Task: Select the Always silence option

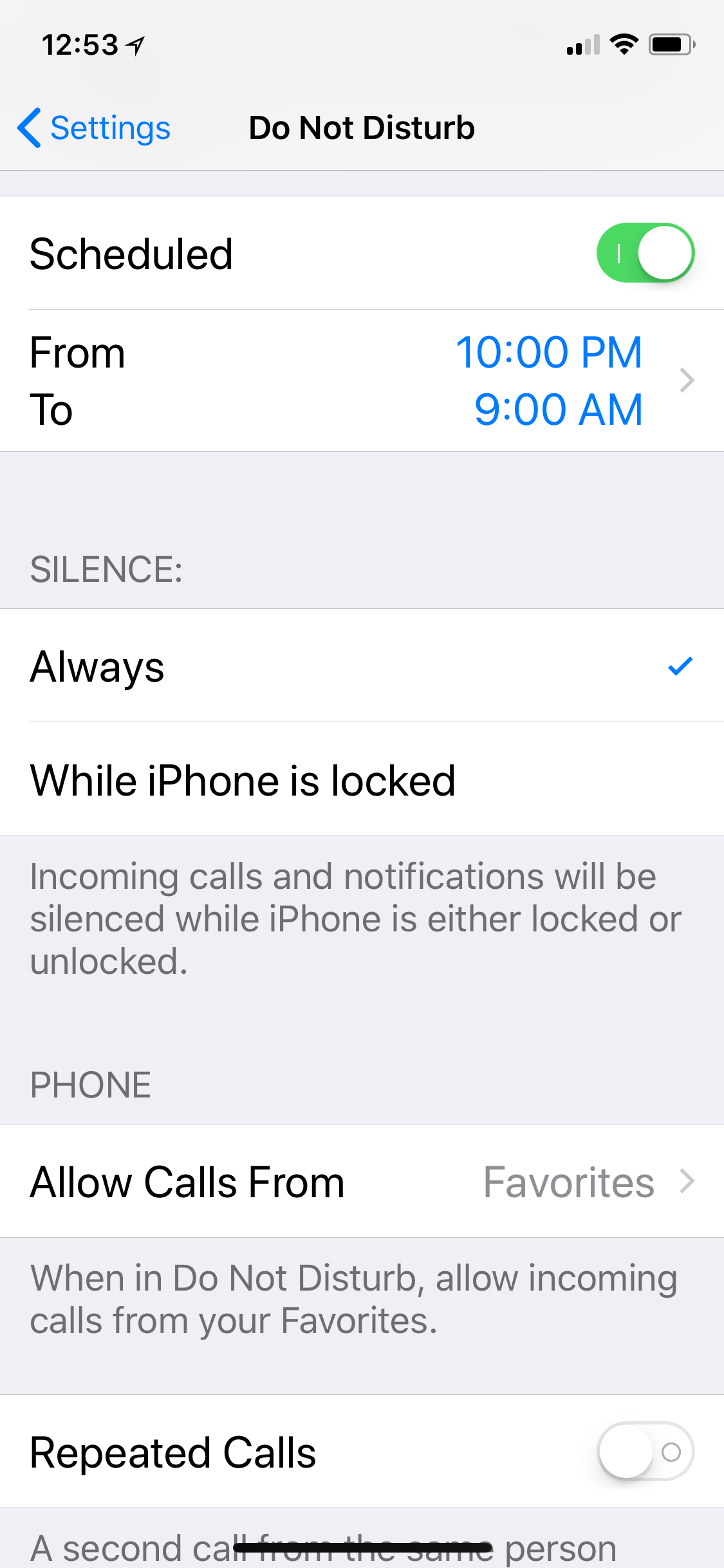Action: pos(362,666)
